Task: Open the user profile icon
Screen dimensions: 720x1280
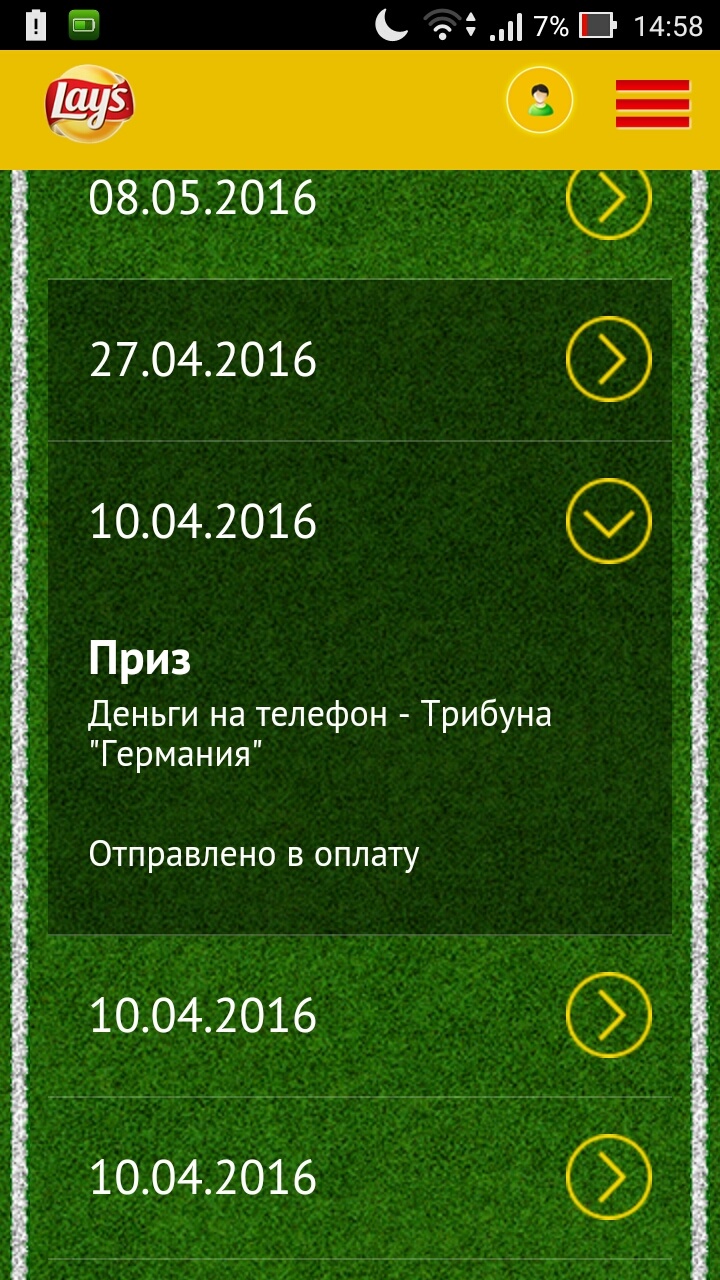Action: [x=540, y=100]
